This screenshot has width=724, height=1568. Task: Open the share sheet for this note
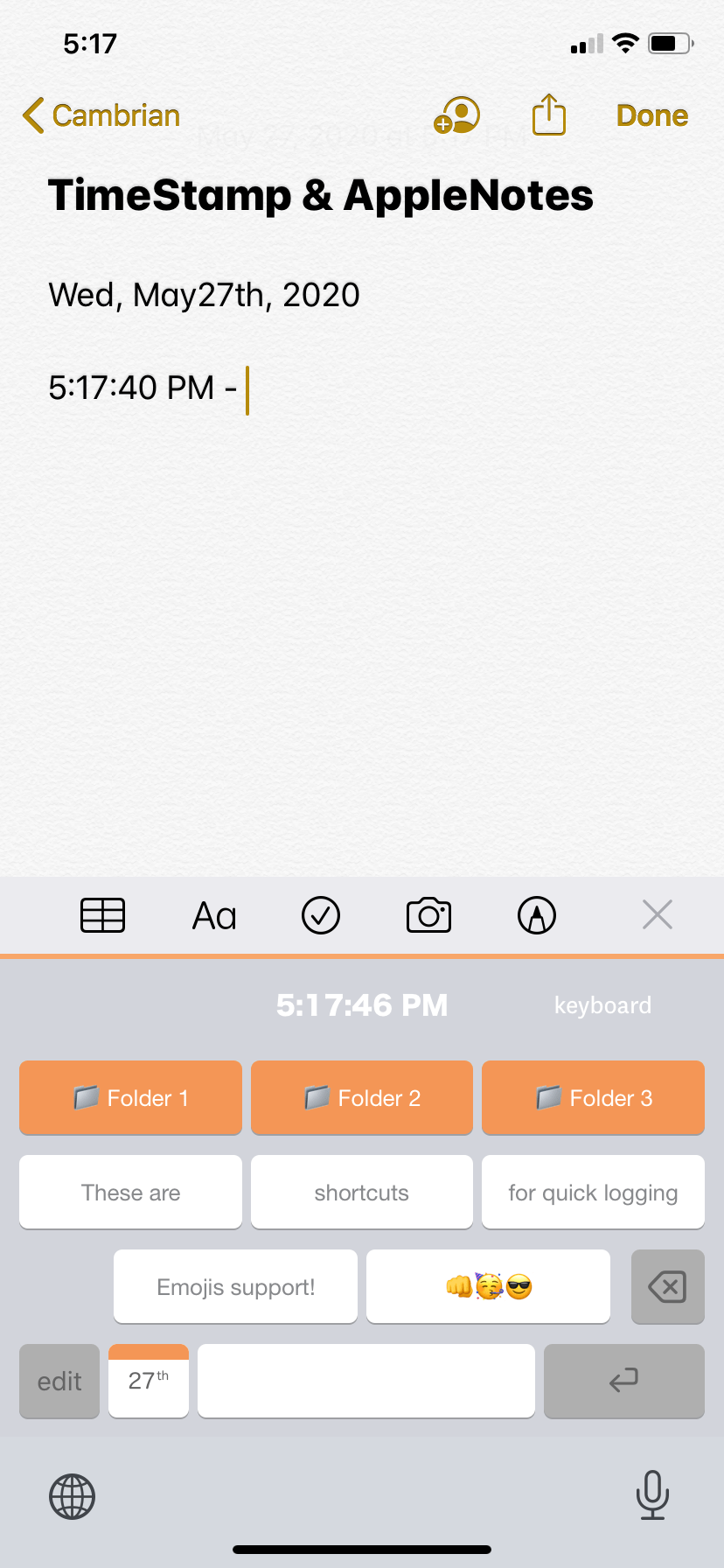coord(548,114)
